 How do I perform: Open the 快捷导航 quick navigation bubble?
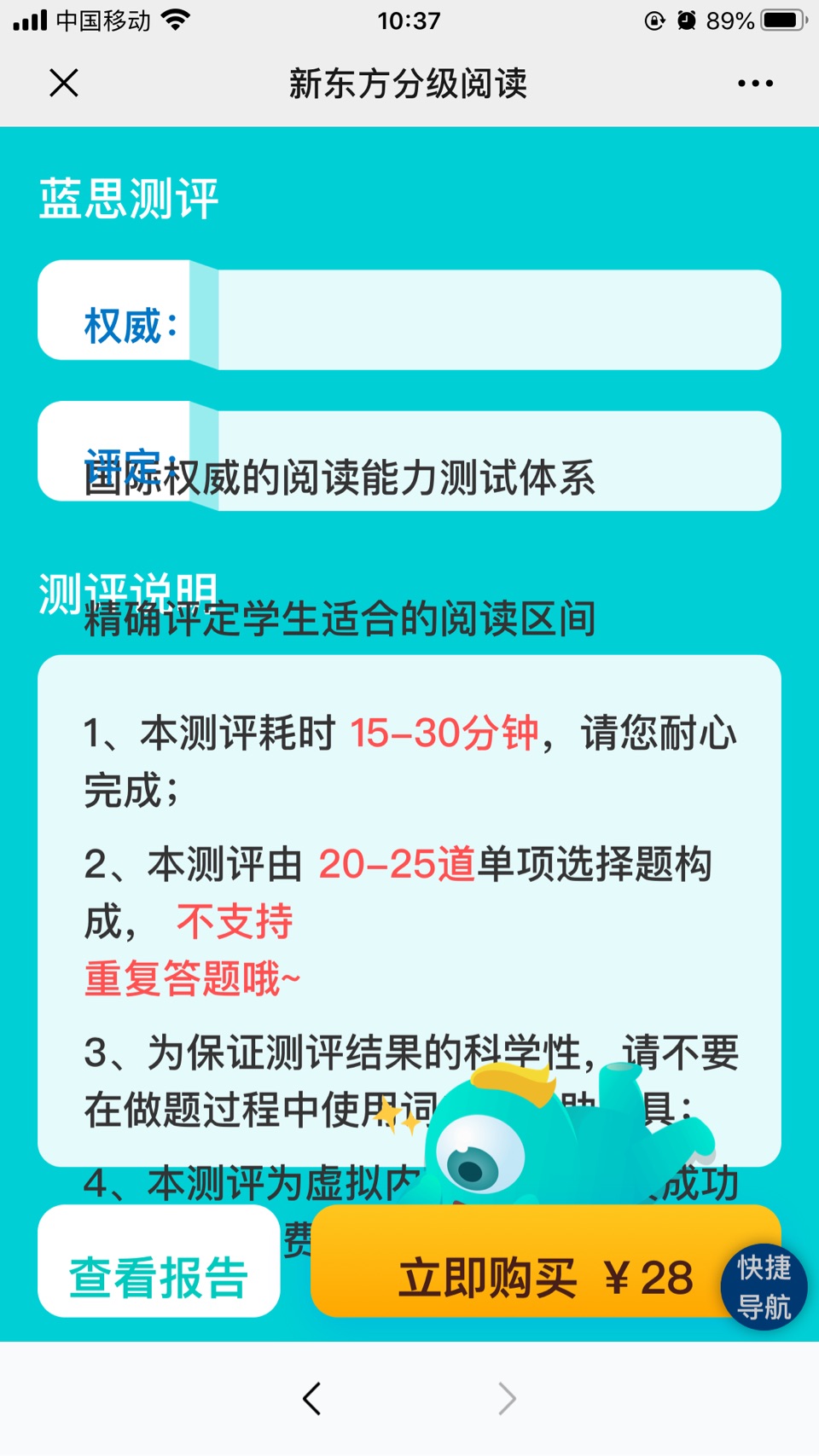tap(764, 1287)
